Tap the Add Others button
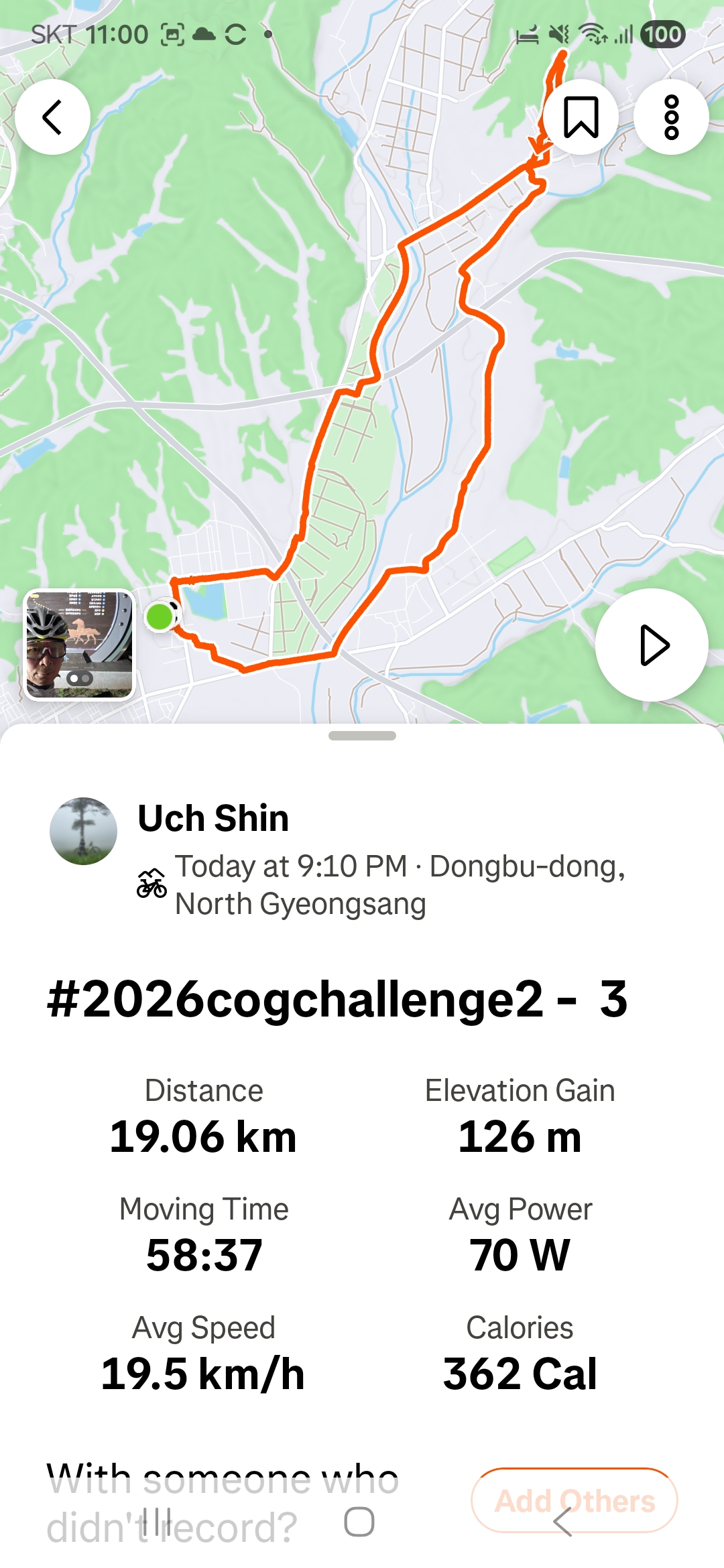The image size is (724, 1568). pos(575,1500)
